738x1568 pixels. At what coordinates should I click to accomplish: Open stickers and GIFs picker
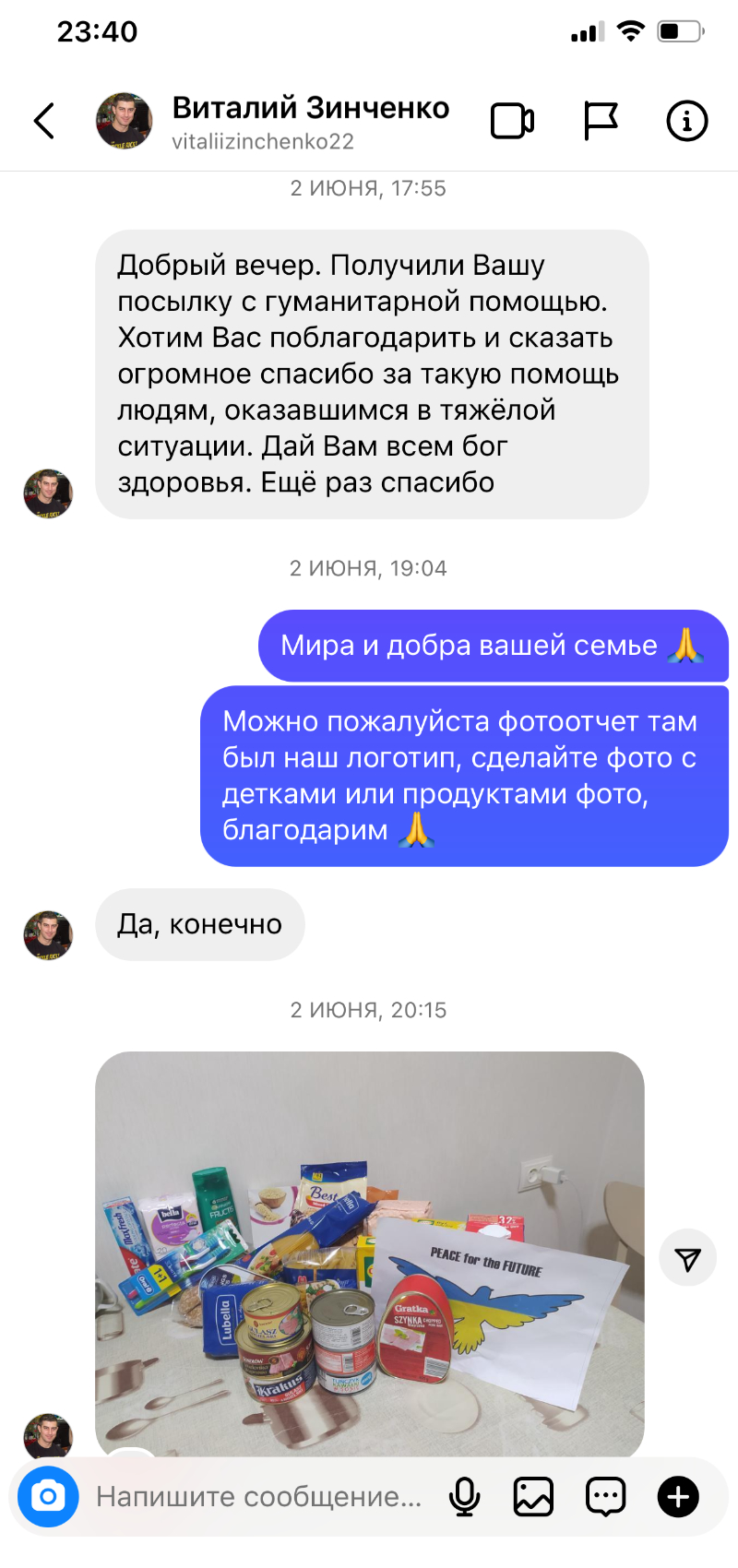point(605,1496)
